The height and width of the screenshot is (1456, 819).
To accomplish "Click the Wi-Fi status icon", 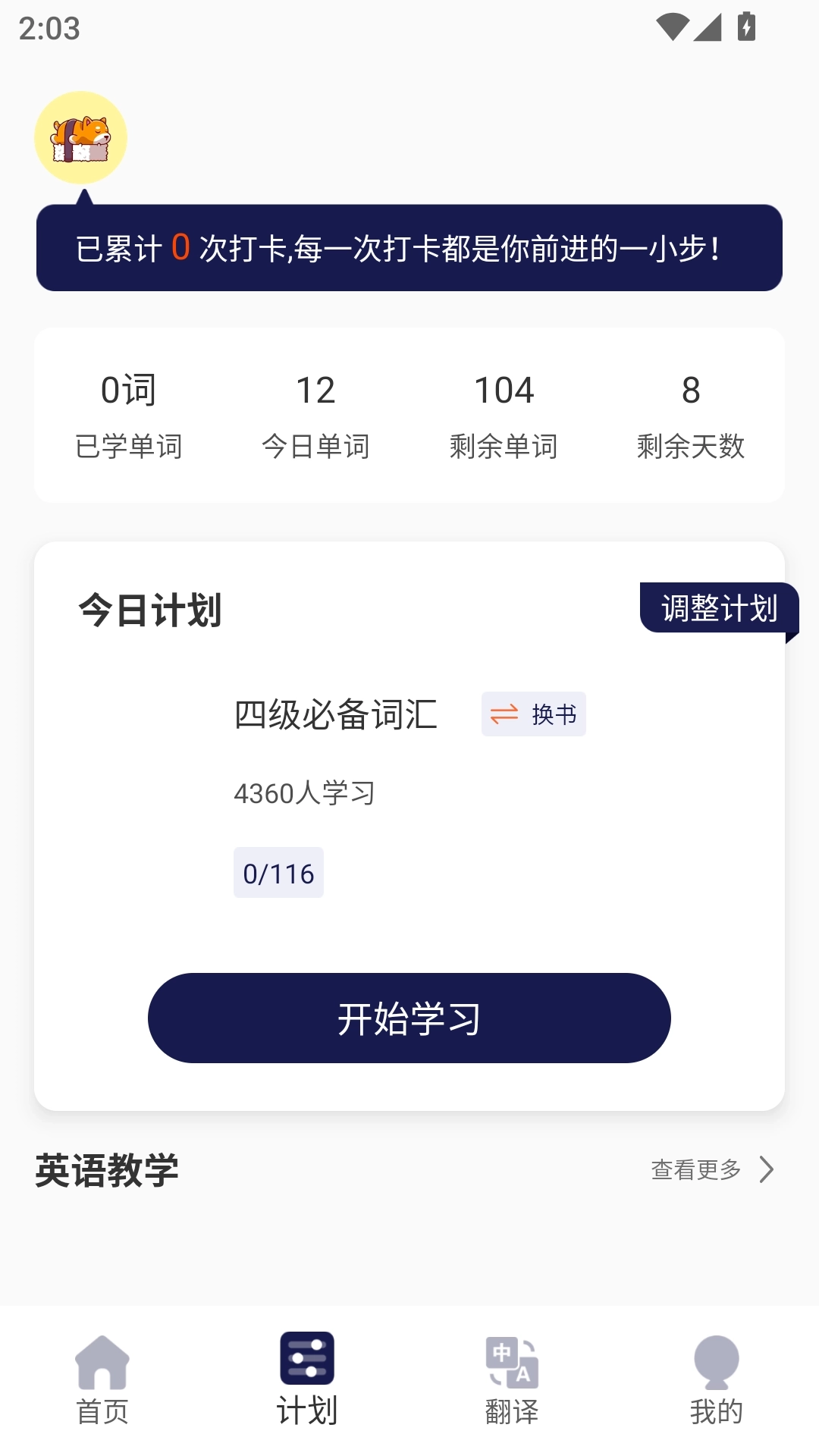I will [x=674, y=25].
